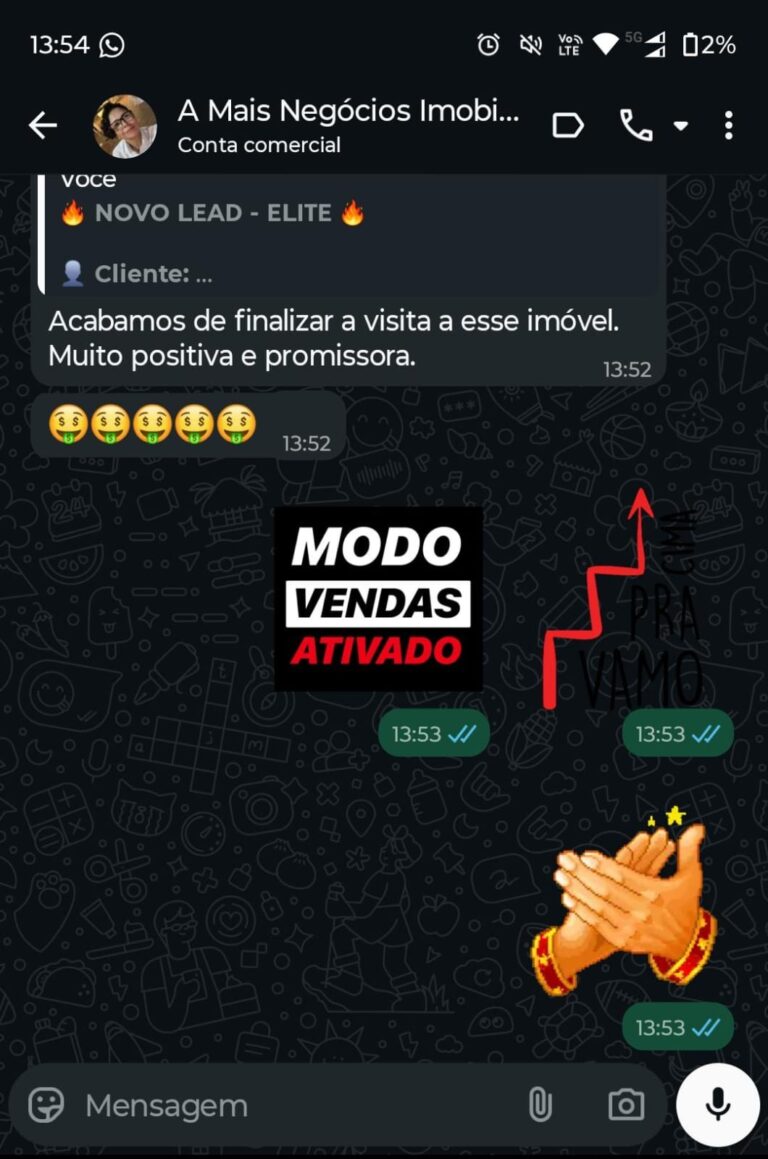The image size is (768, 1159).
Task: Open the MODO VENDAS ATIVADO sticker
Action: coord(378,598)
